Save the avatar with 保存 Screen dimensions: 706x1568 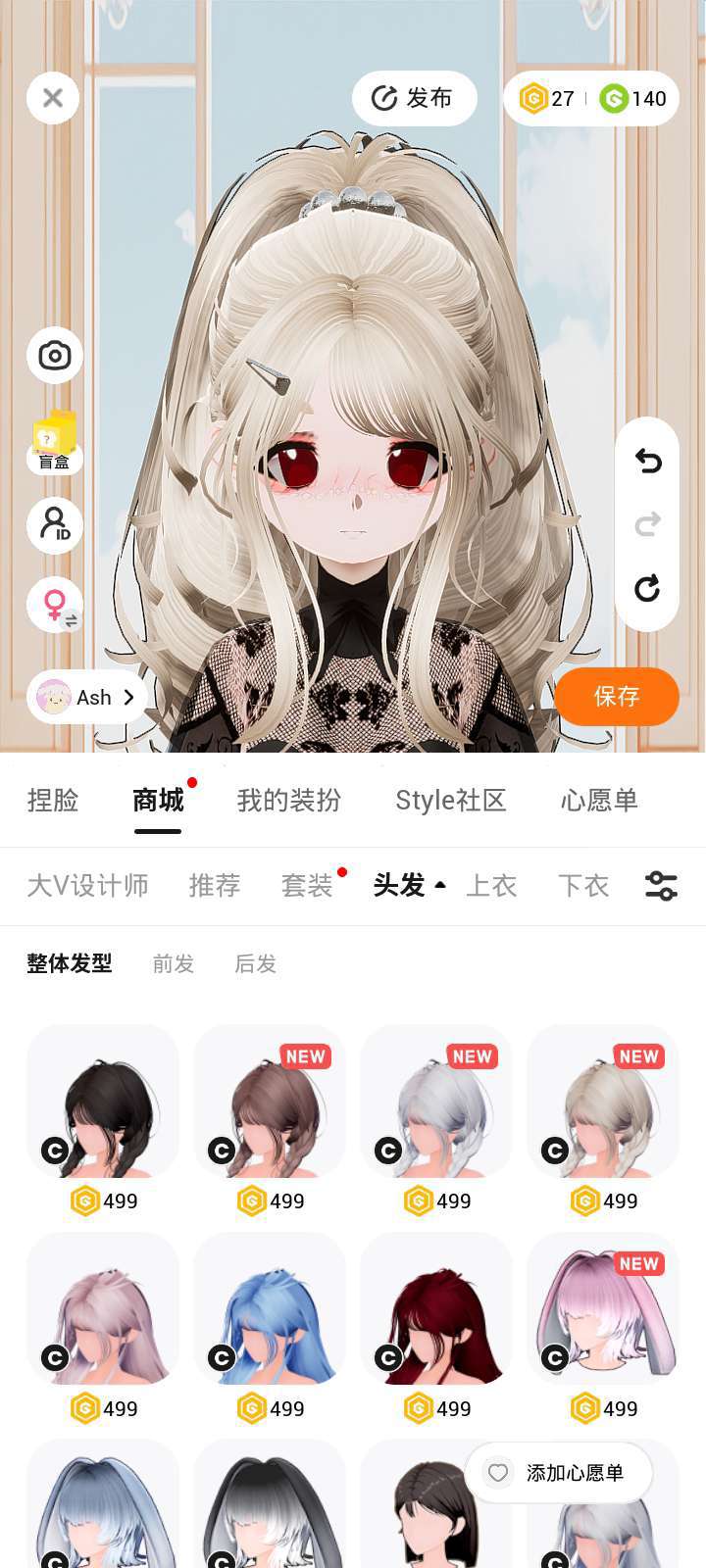coord(616,697)
